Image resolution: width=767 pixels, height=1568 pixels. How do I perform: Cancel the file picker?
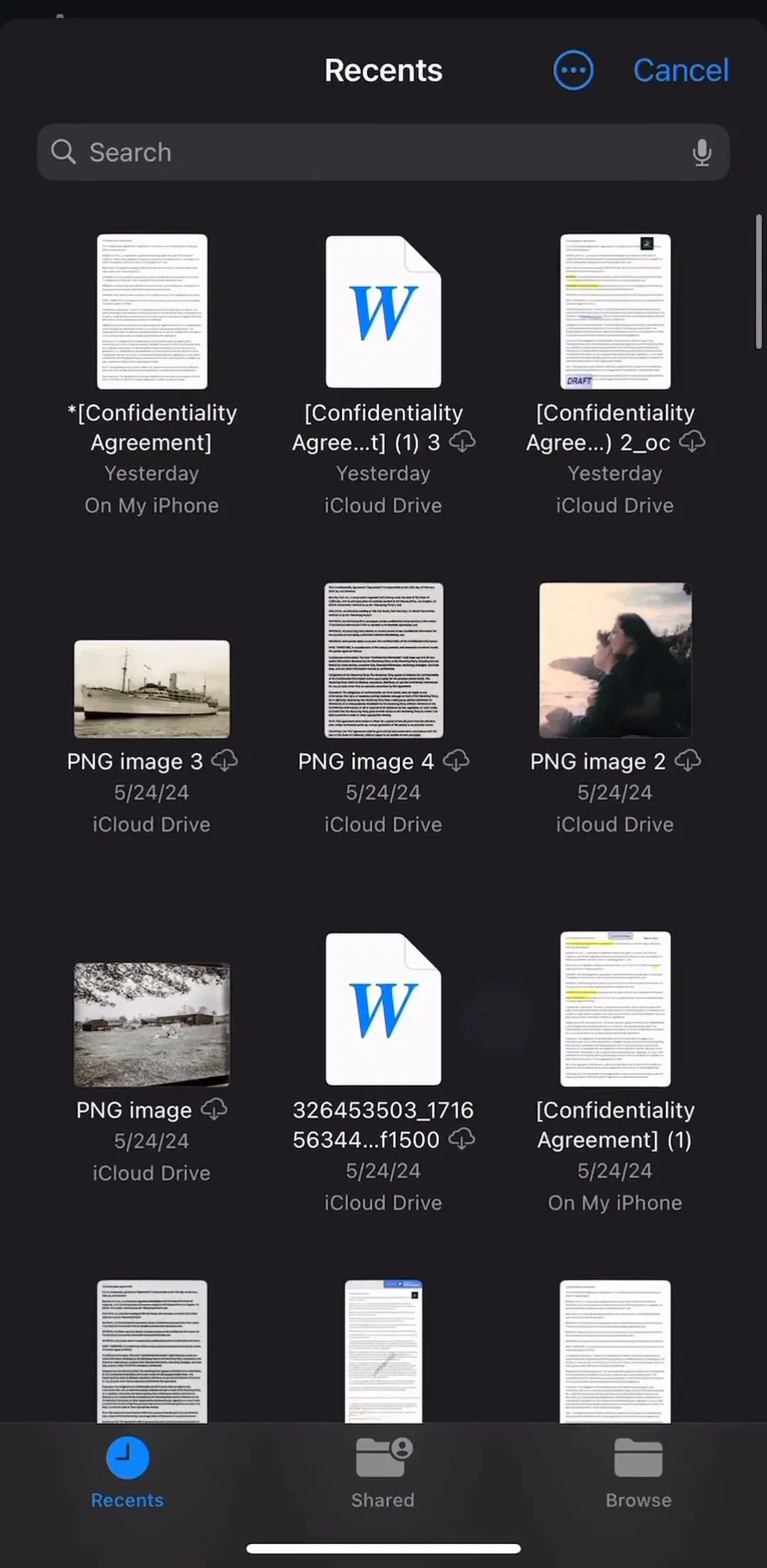point(681,70)
